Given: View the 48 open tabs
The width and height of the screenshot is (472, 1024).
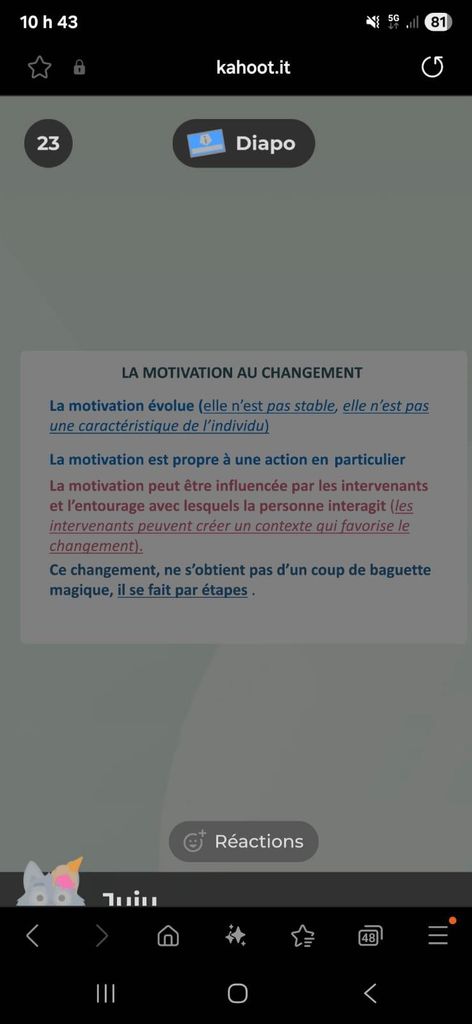Looking at the screenshot, I should 370,936.
